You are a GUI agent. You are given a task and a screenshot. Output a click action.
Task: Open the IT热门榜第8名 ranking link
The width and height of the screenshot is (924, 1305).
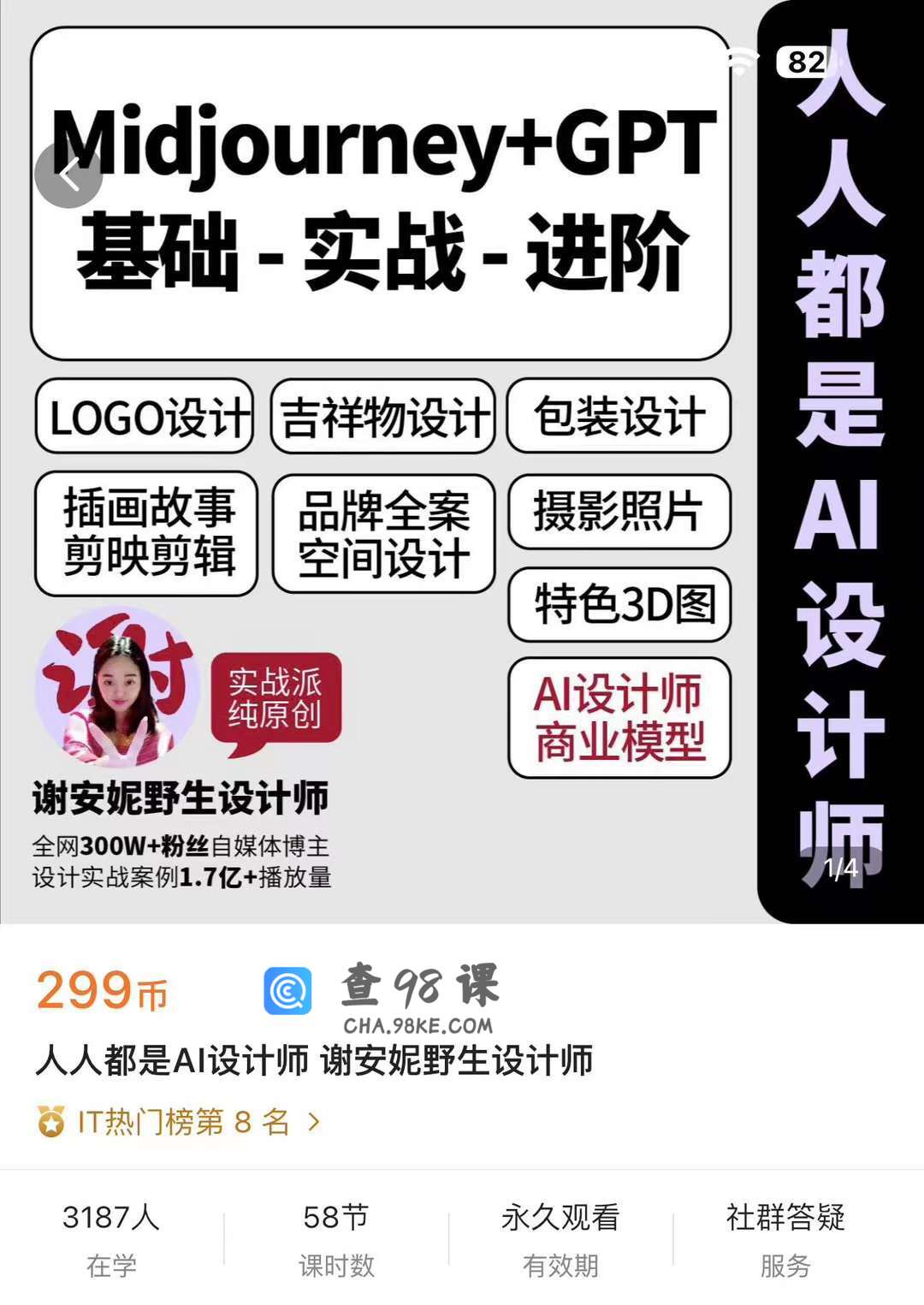click(x=180, y=1121)
